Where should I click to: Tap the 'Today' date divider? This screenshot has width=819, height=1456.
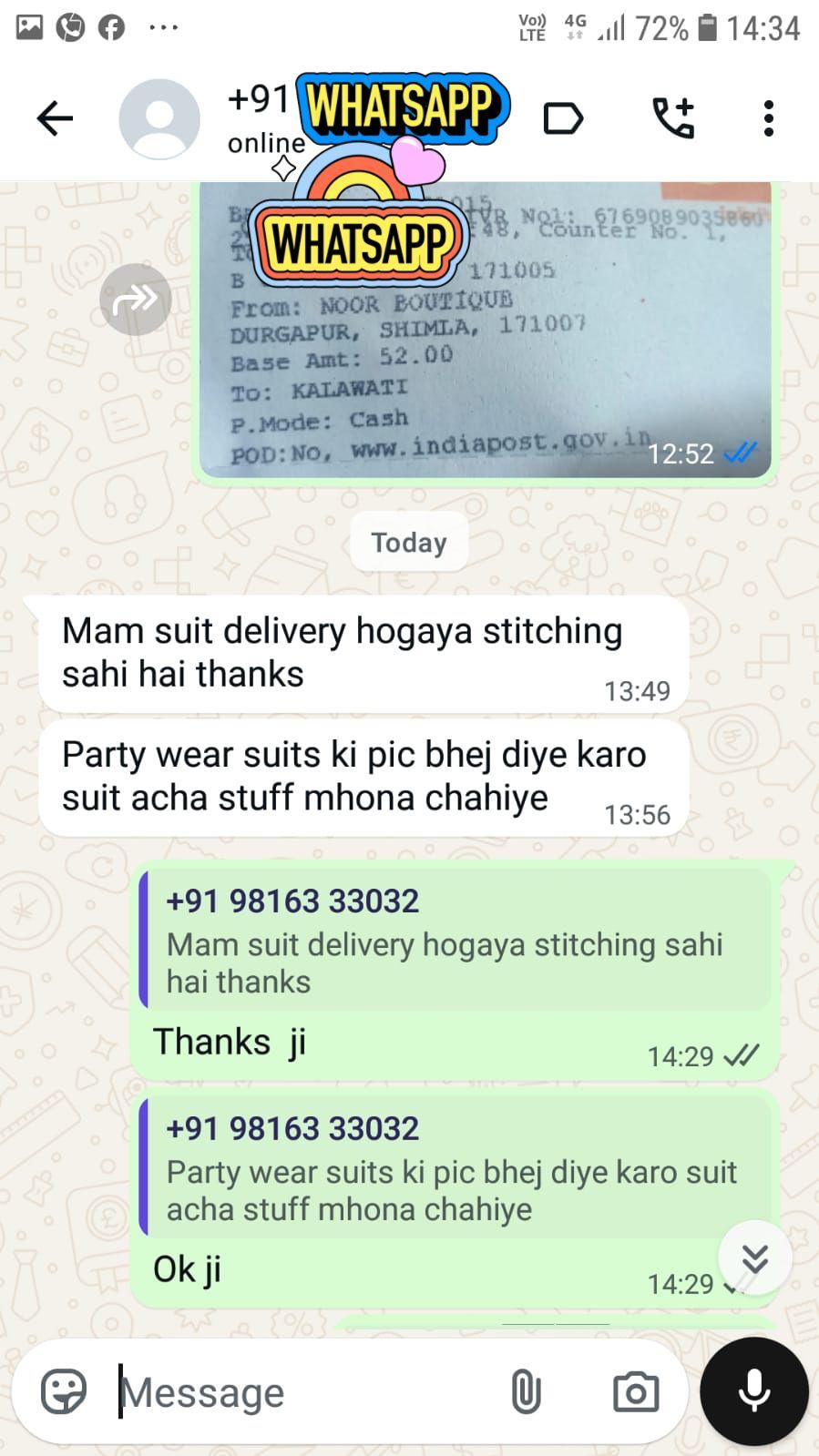click(408, 542)
